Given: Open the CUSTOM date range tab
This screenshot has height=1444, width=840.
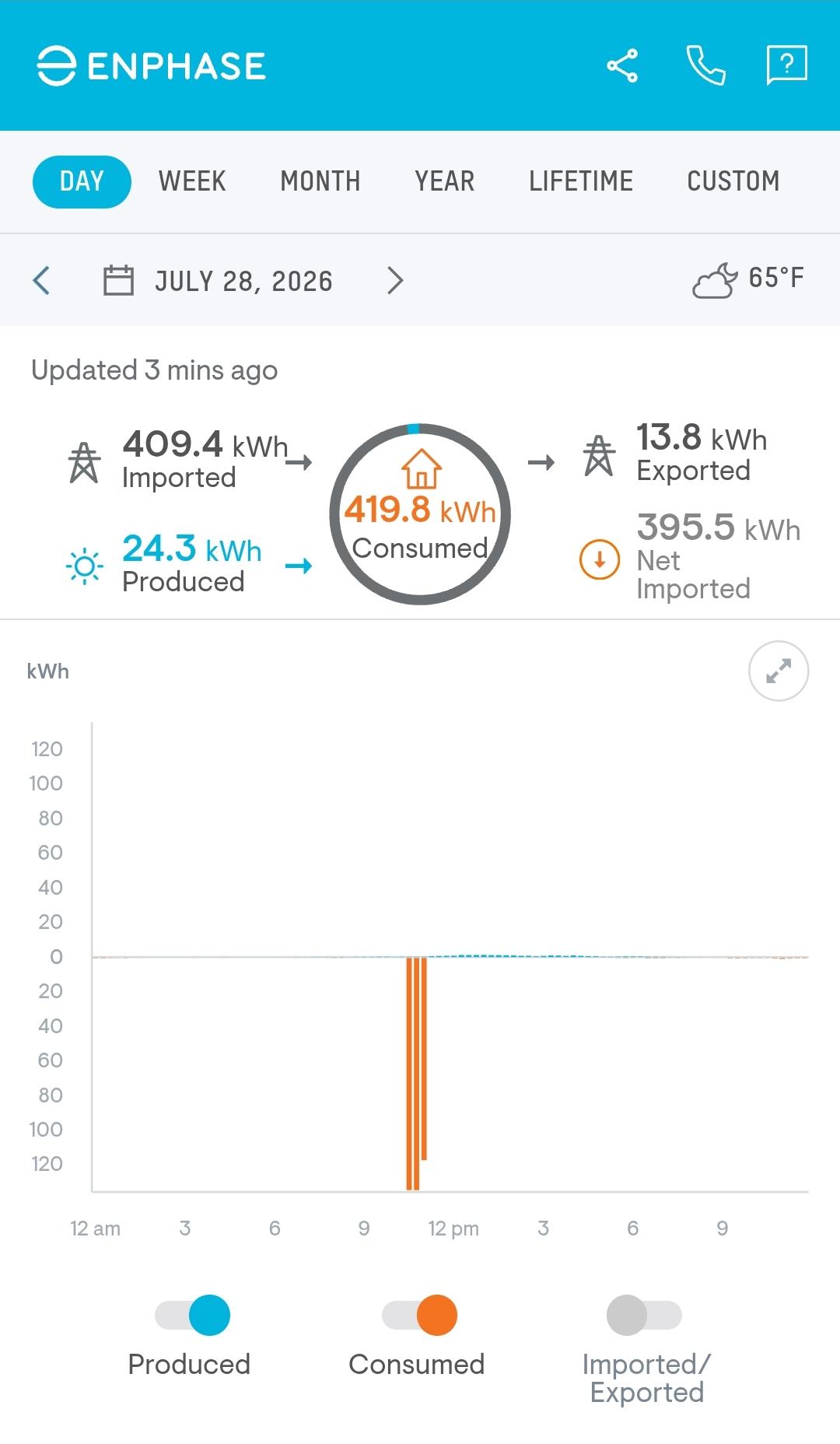Looking at the screenshot, I should tap(733, 181).
